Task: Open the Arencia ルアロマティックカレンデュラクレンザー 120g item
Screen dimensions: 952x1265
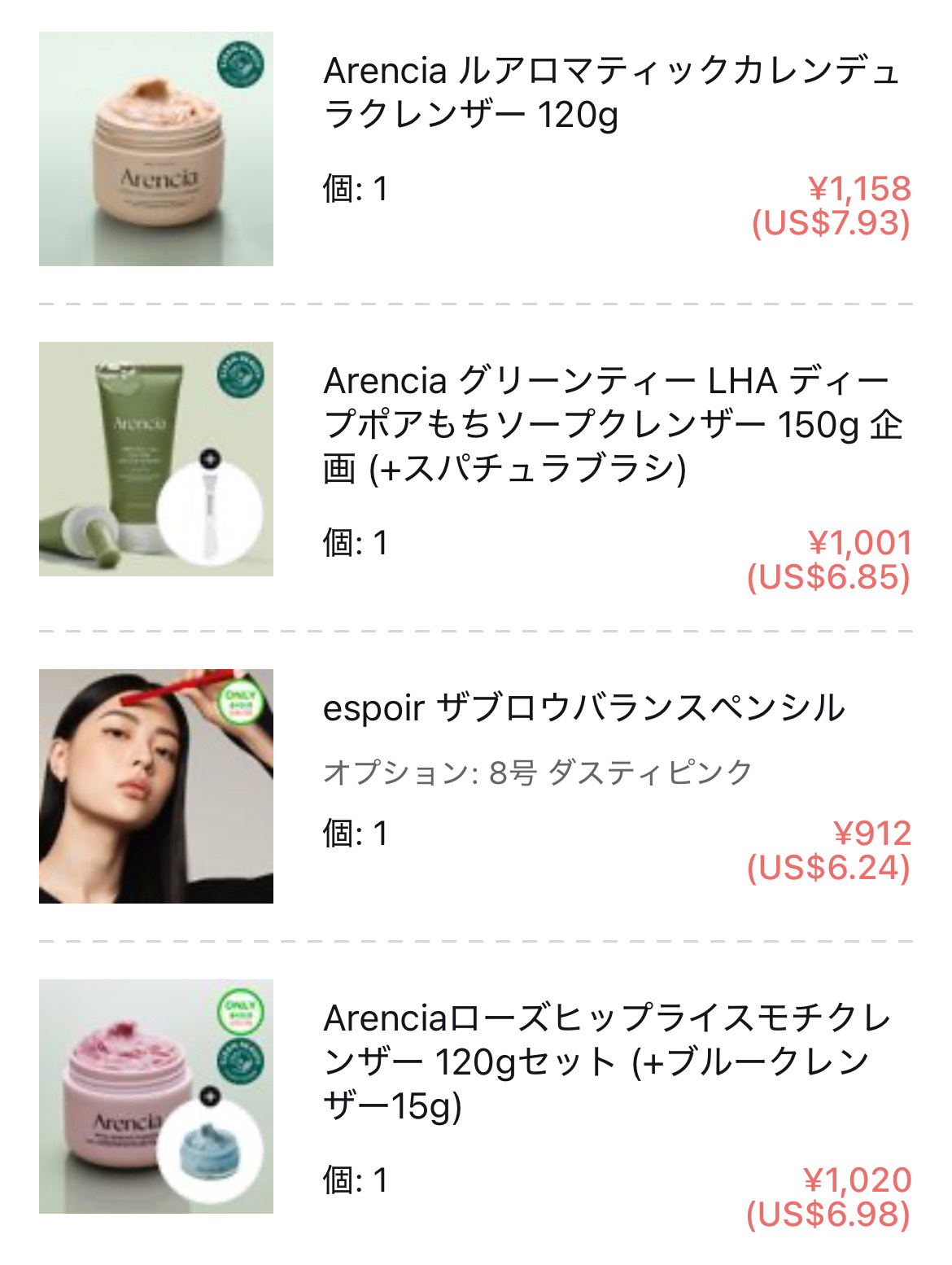Action: point(610,93)
